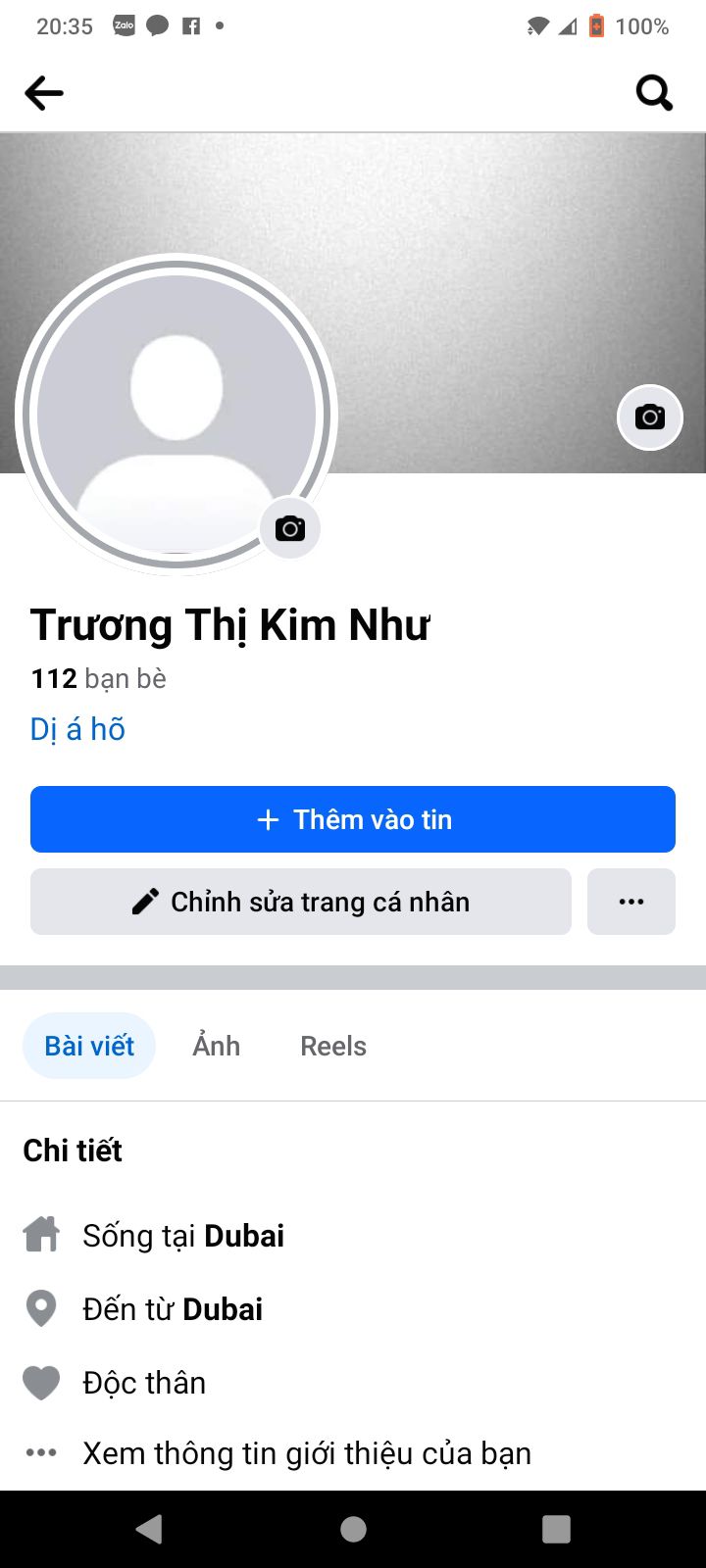
Task: Open Sống tại Dubai detail
Action: pyautogui.click(x=183, y=1236)
